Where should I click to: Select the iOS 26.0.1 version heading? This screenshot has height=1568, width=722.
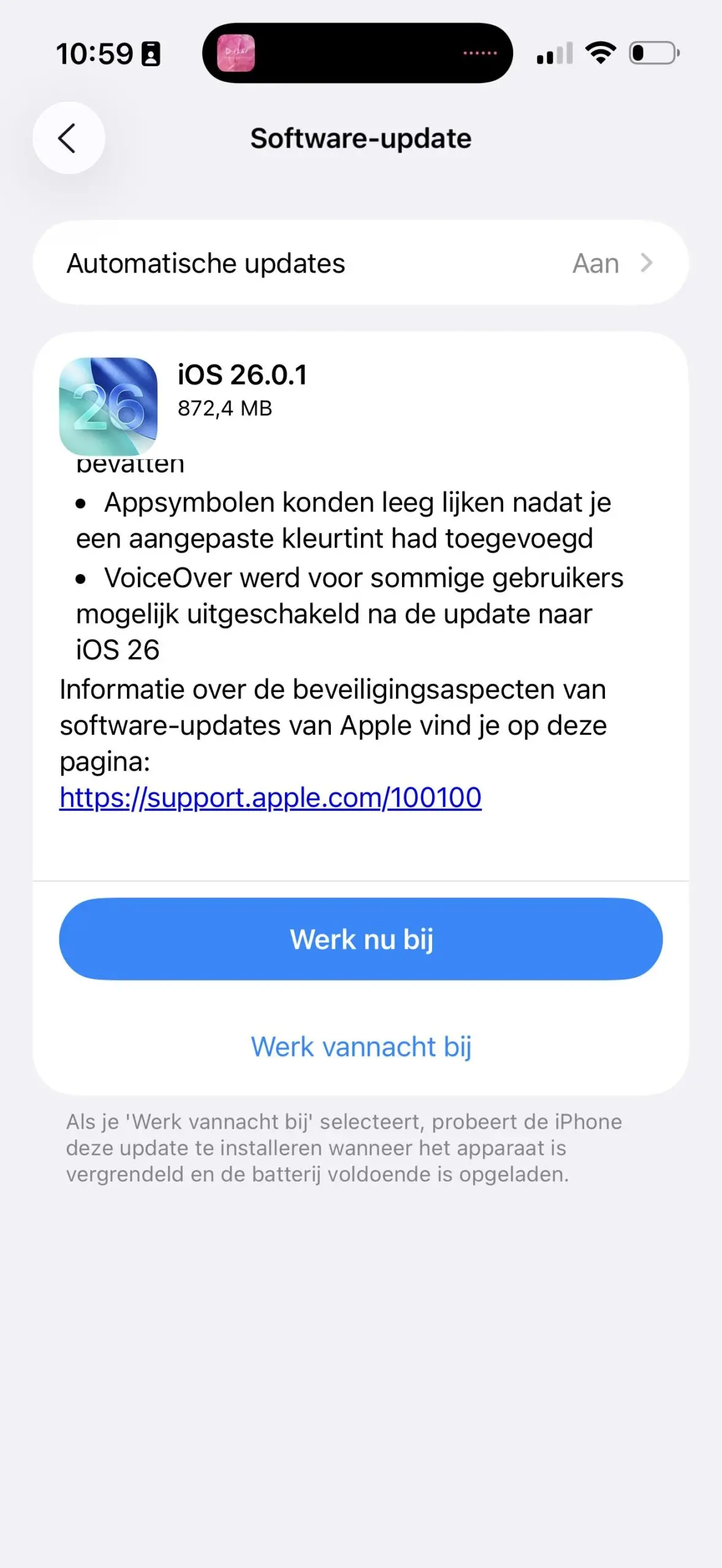coord(243,376)
